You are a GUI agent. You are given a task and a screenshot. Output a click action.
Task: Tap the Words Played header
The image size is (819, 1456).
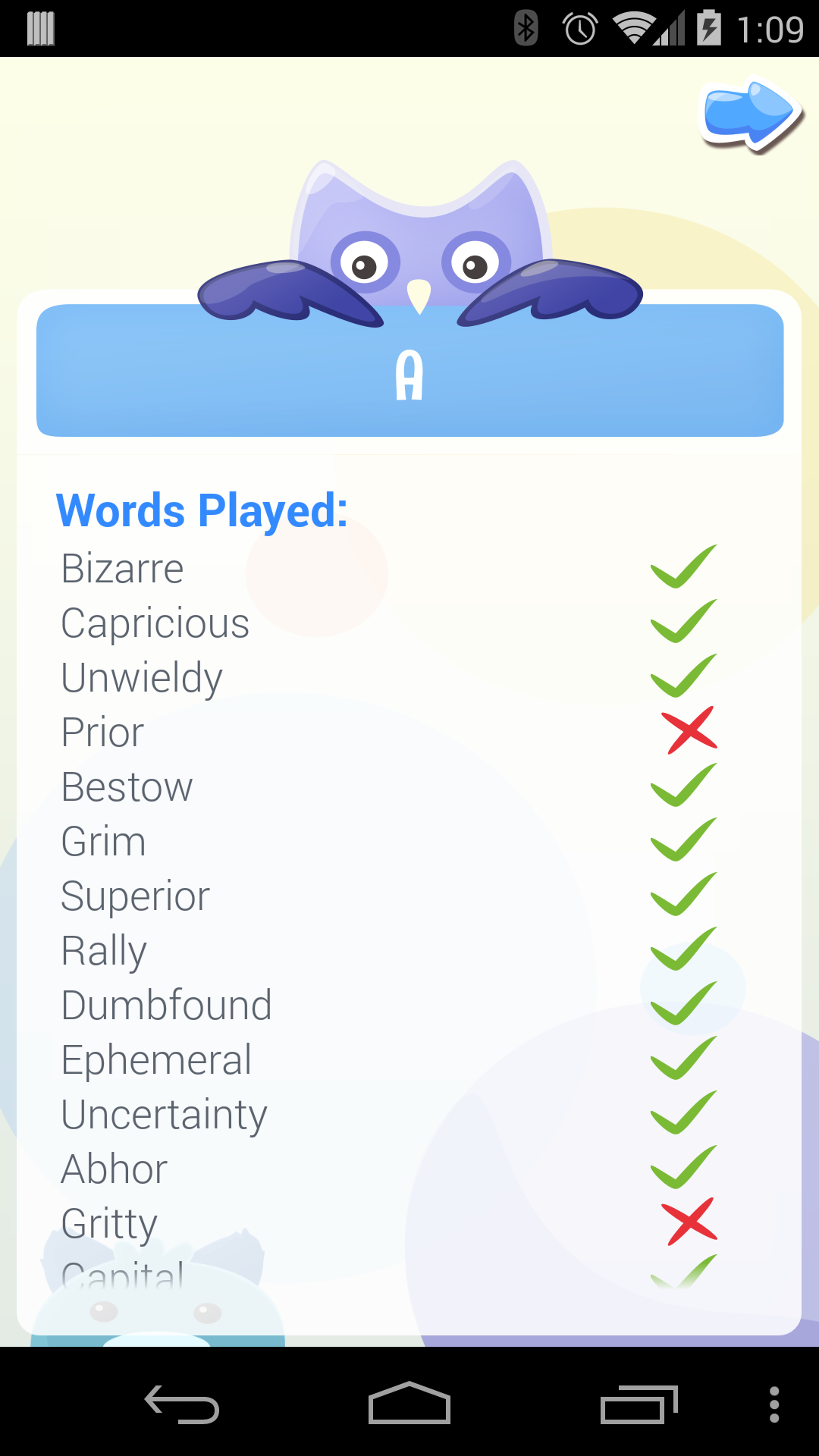coord(202,510)
